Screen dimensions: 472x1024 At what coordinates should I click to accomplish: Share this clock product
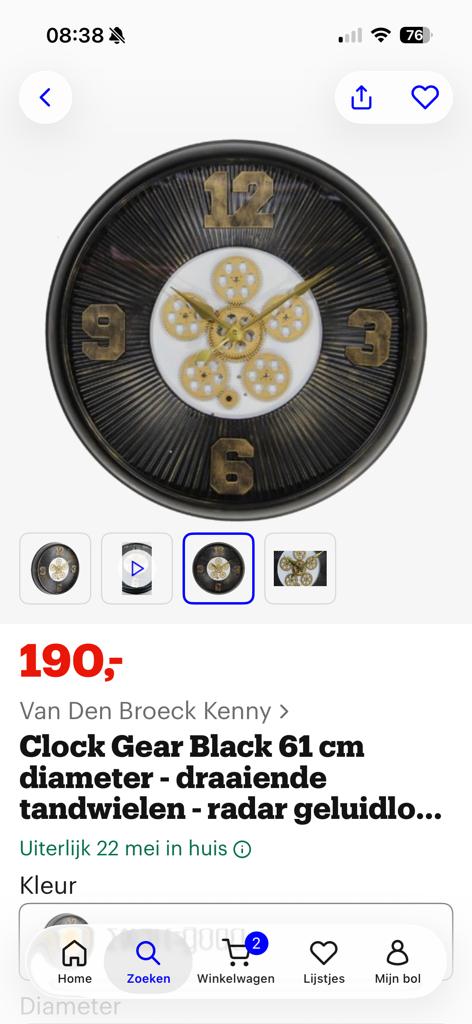[x=361, y=98]
